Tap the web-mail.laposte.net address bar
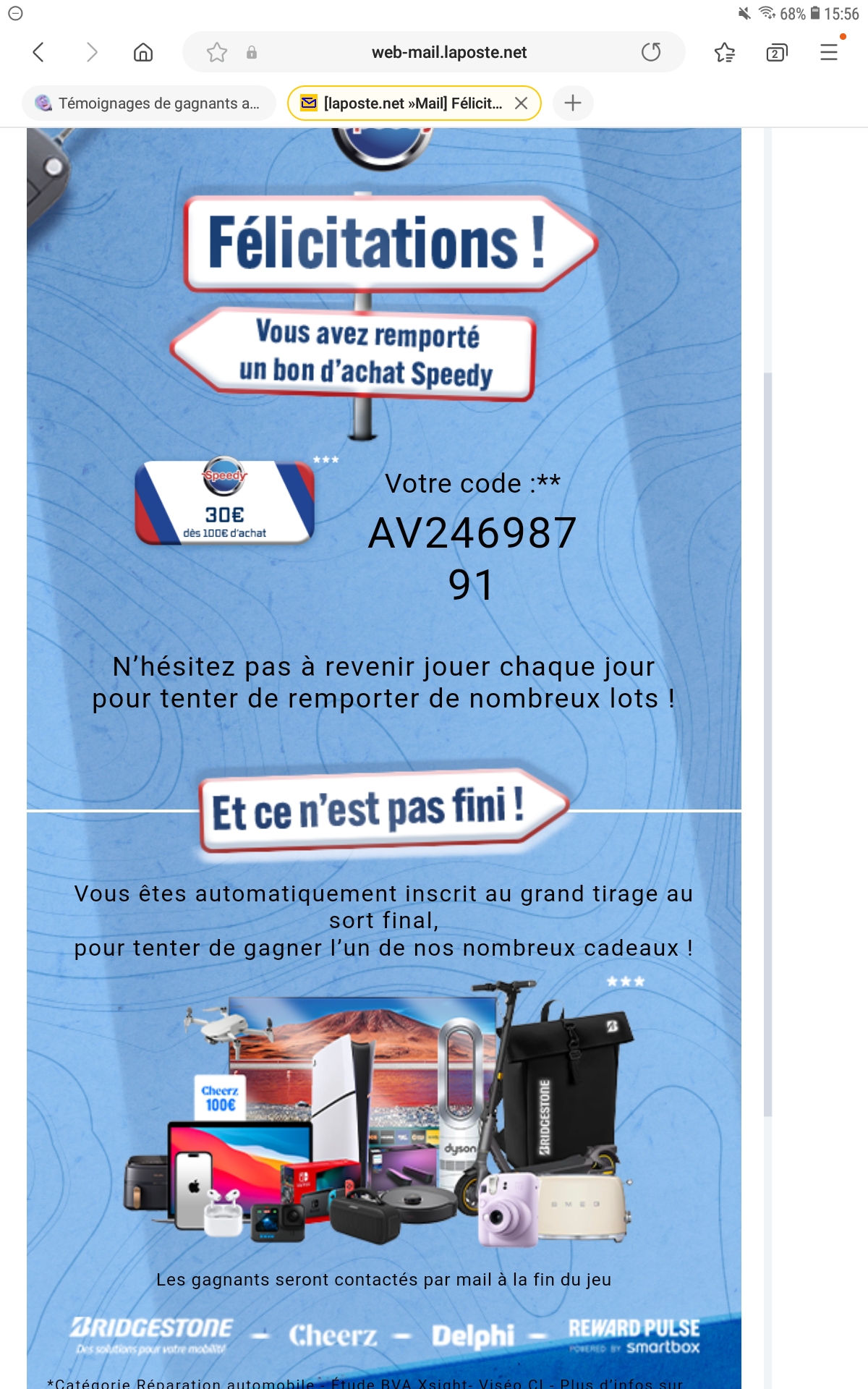The width and height of the screenshot is (868, 1389). pos(448,52)
